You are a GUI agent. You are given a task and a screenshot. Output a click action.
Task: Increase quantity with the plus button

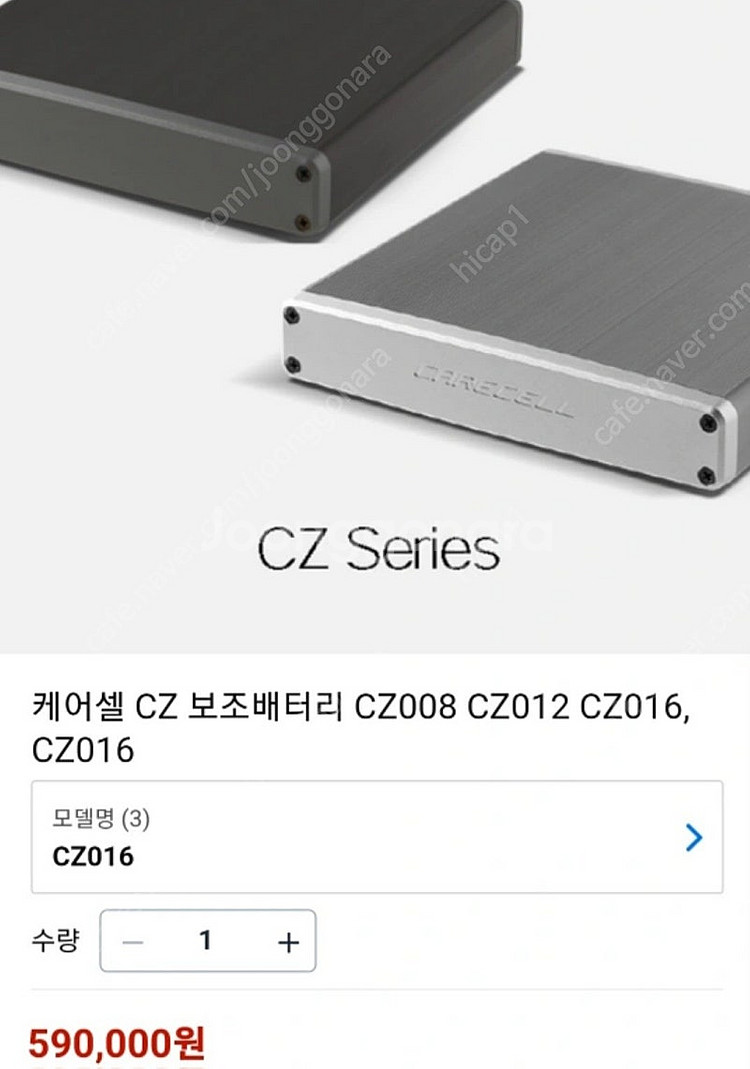[x=288, y=941]
